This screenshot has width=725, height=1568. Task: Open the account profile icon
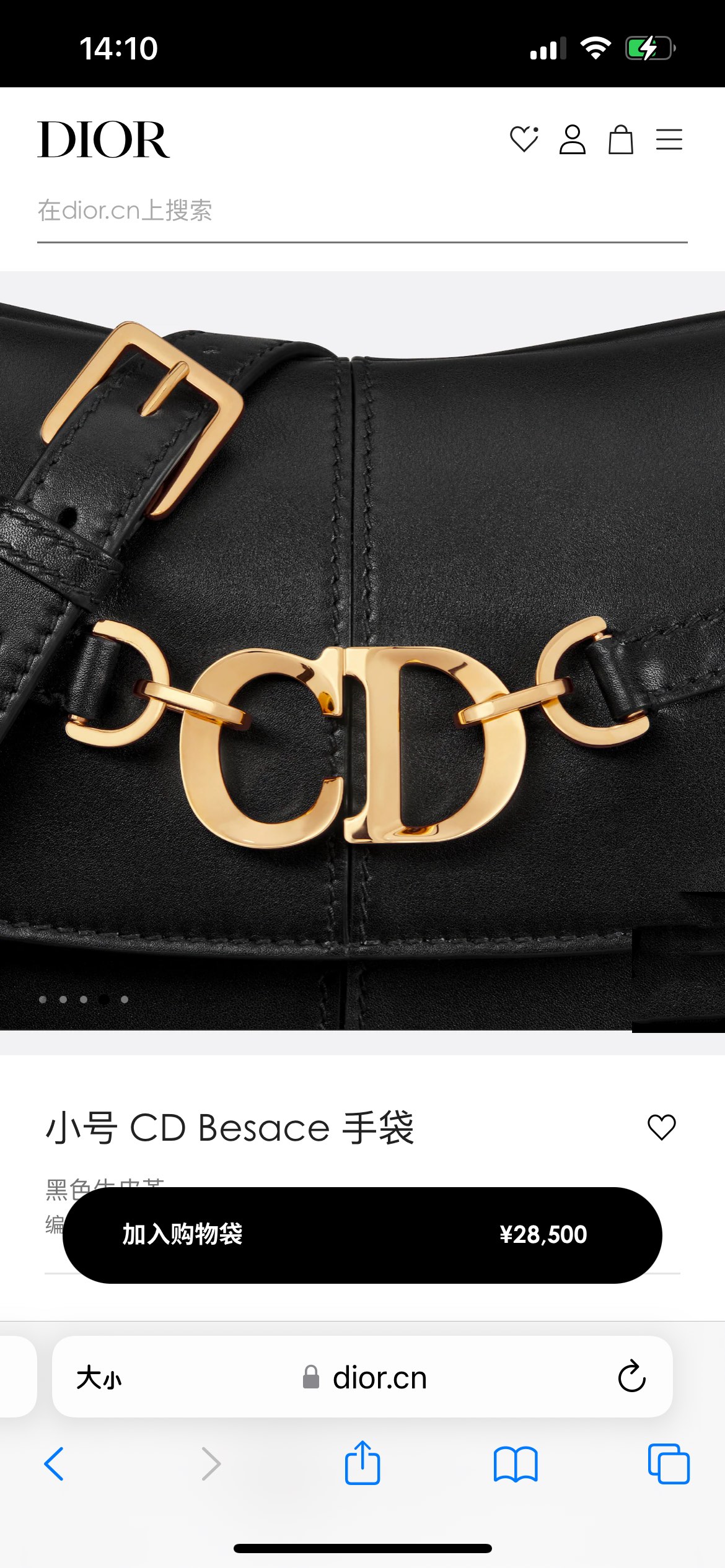(x=572, y=139)
